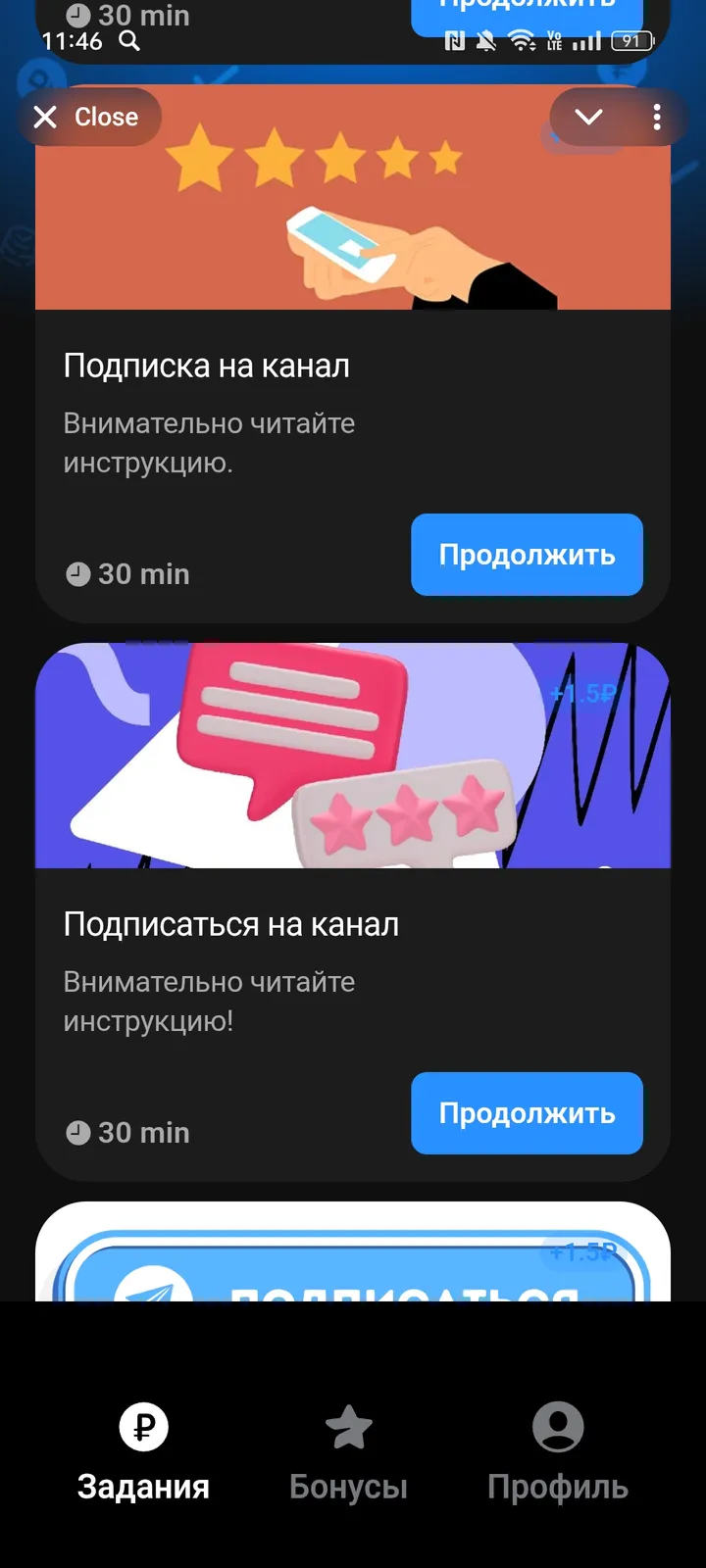Viewport: 706px width, 1568px height.
Task: Tap Продолжить on Подписаться на канал card
Action: [527, 1113]
